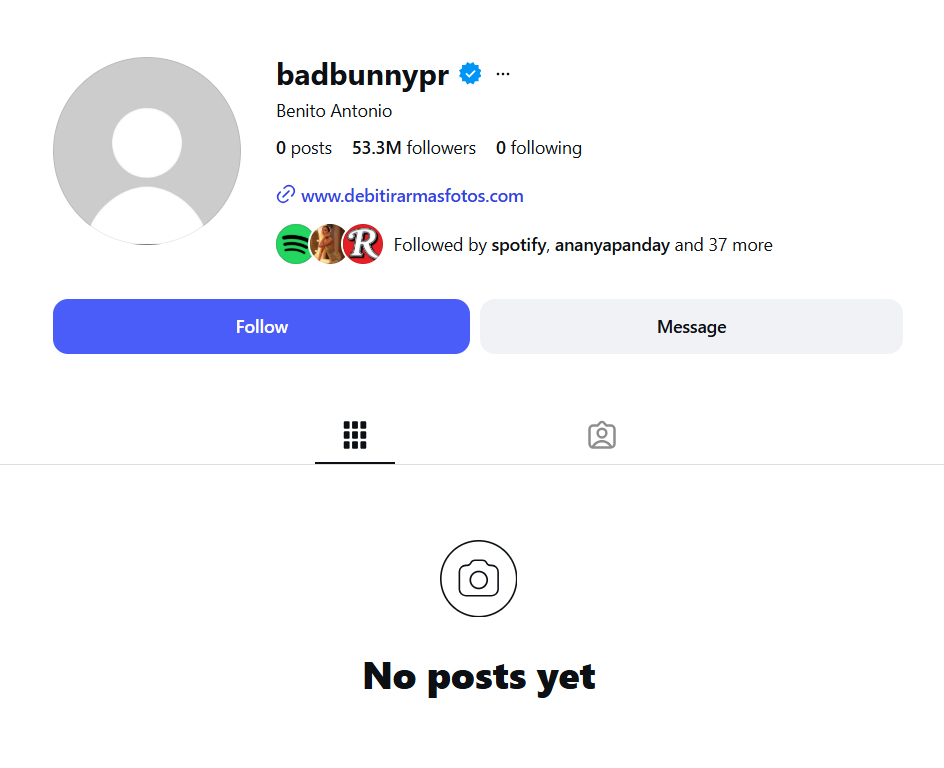Switch to the posts grid tab
Viewport: 944px width, 768px height.
pyautogui.click(x=355, y=435)
